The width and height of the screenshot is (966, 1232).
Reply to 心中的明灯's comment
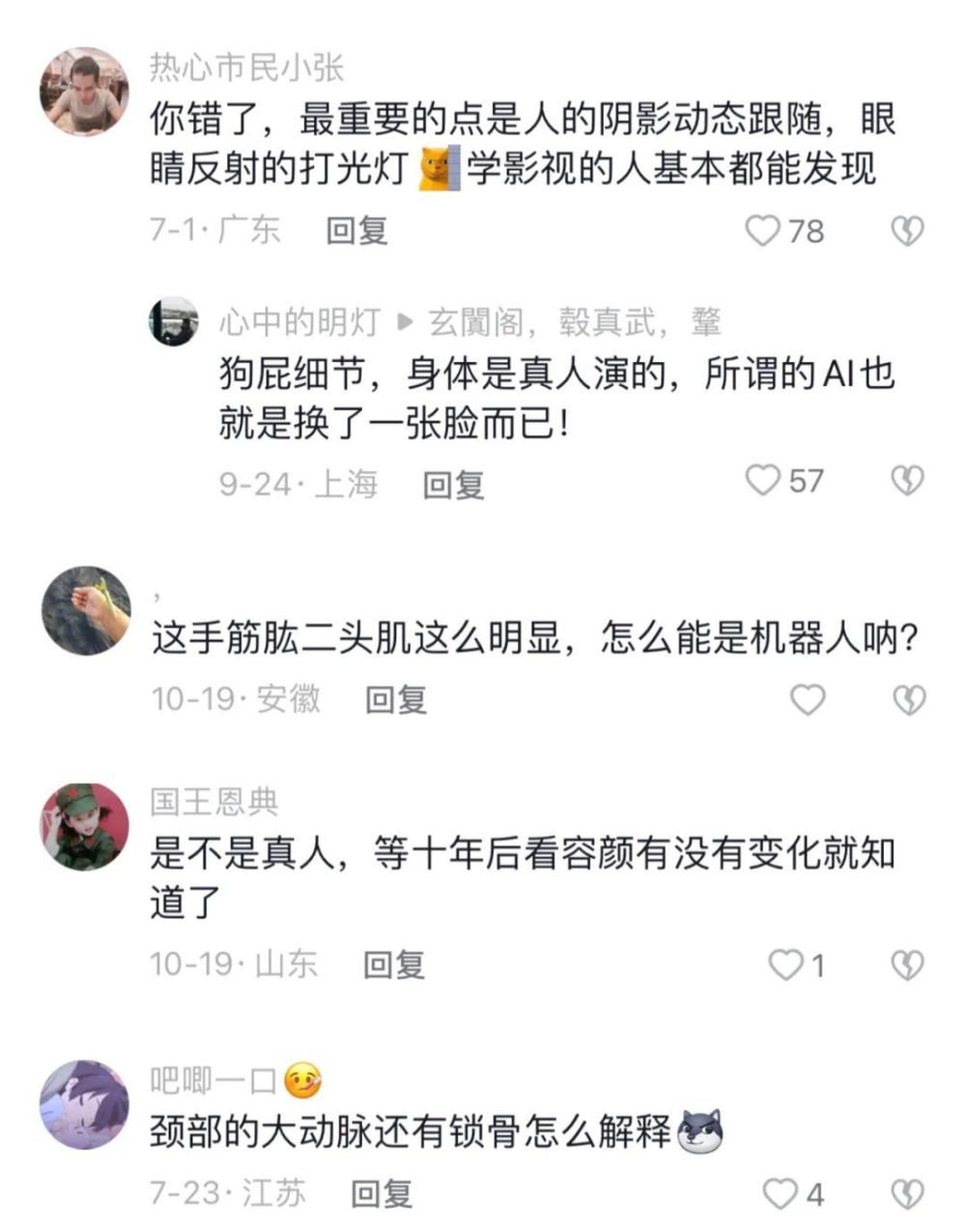tap(453, 484)
